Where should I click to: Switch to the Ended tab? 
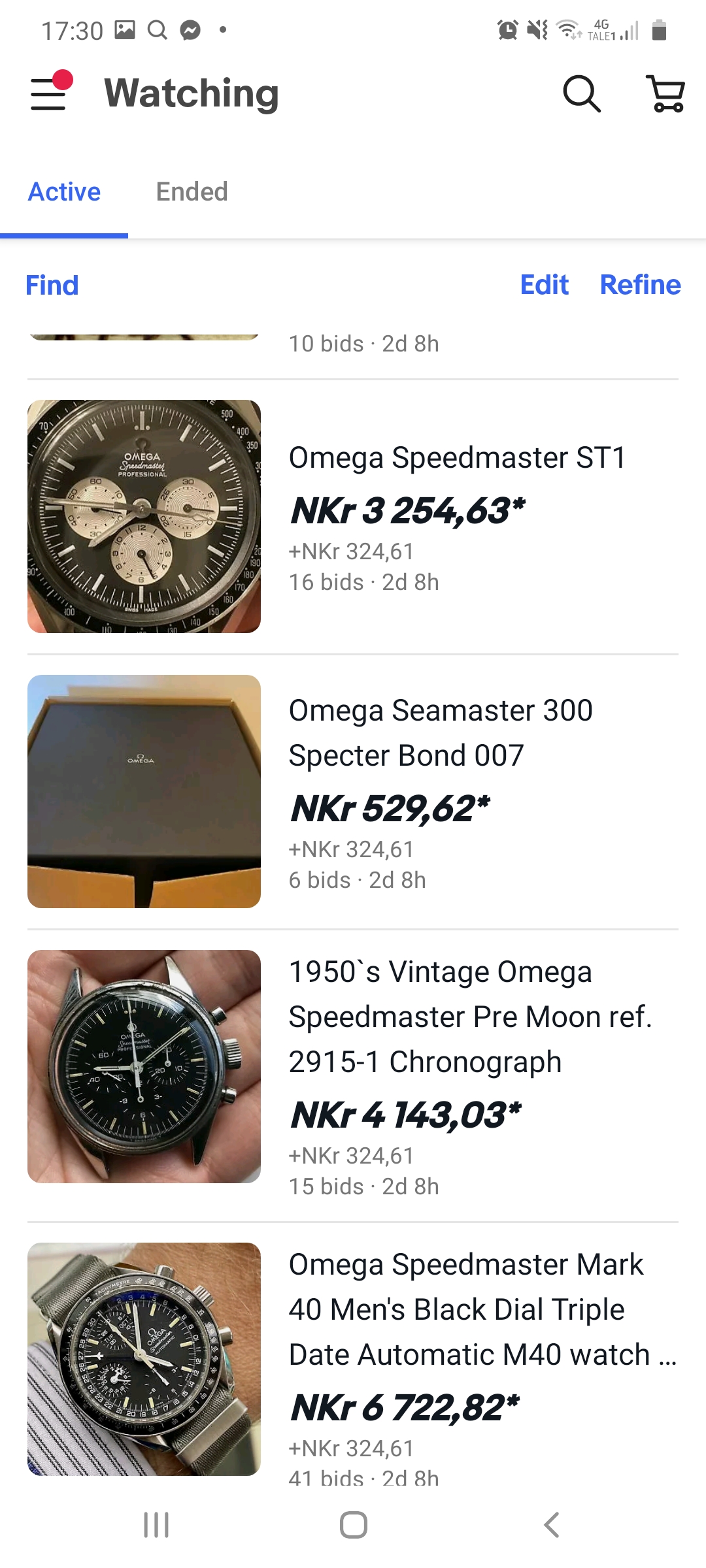click(192, 192)
